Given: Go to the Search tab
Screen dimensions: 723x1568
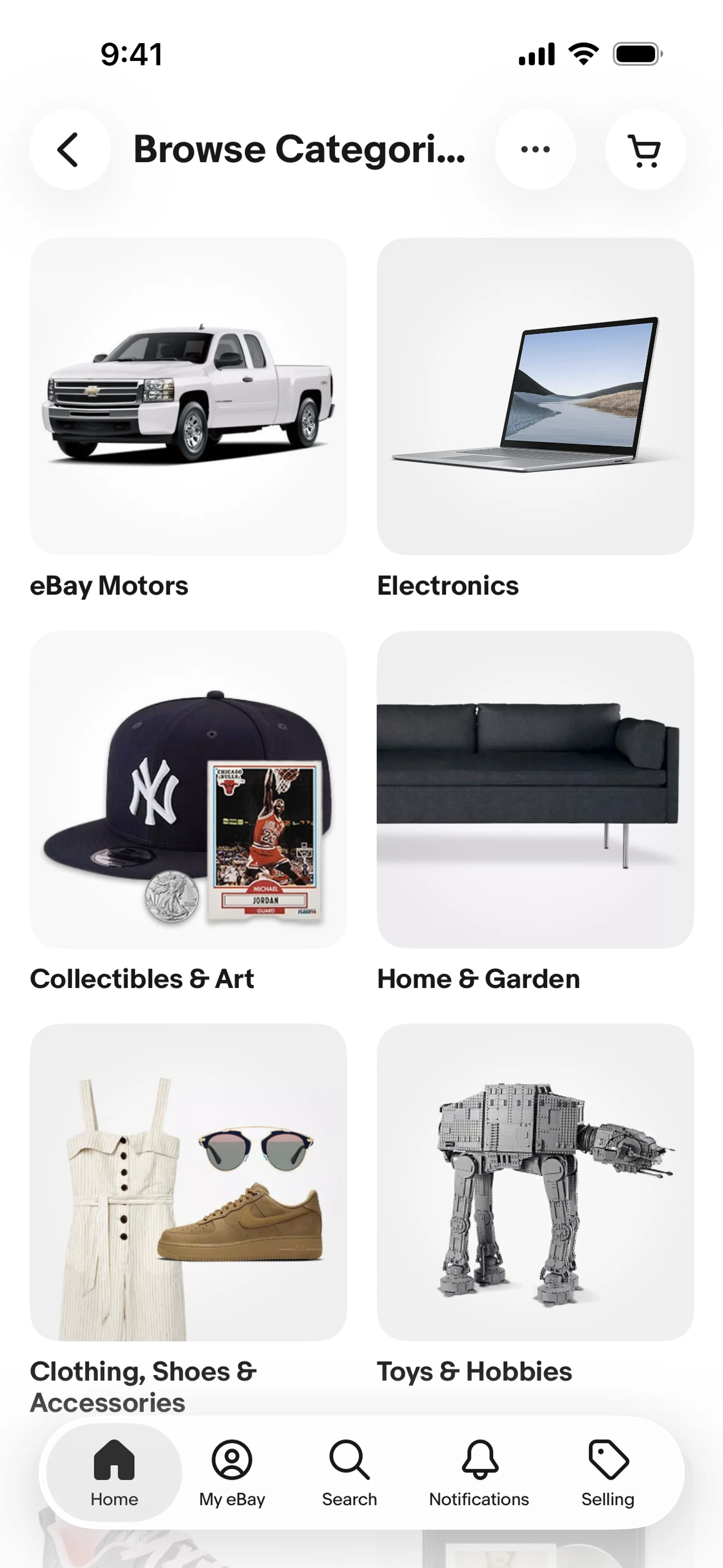Looking at the screenshot, I should [x=349, y=1472].
